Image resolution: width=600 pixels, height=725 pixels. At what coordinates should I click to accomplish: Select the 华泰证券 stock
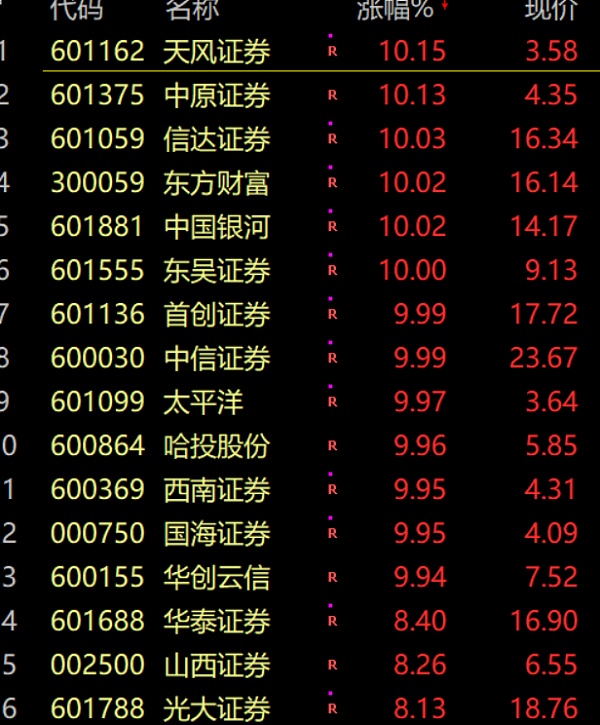(x=217, y=622)
